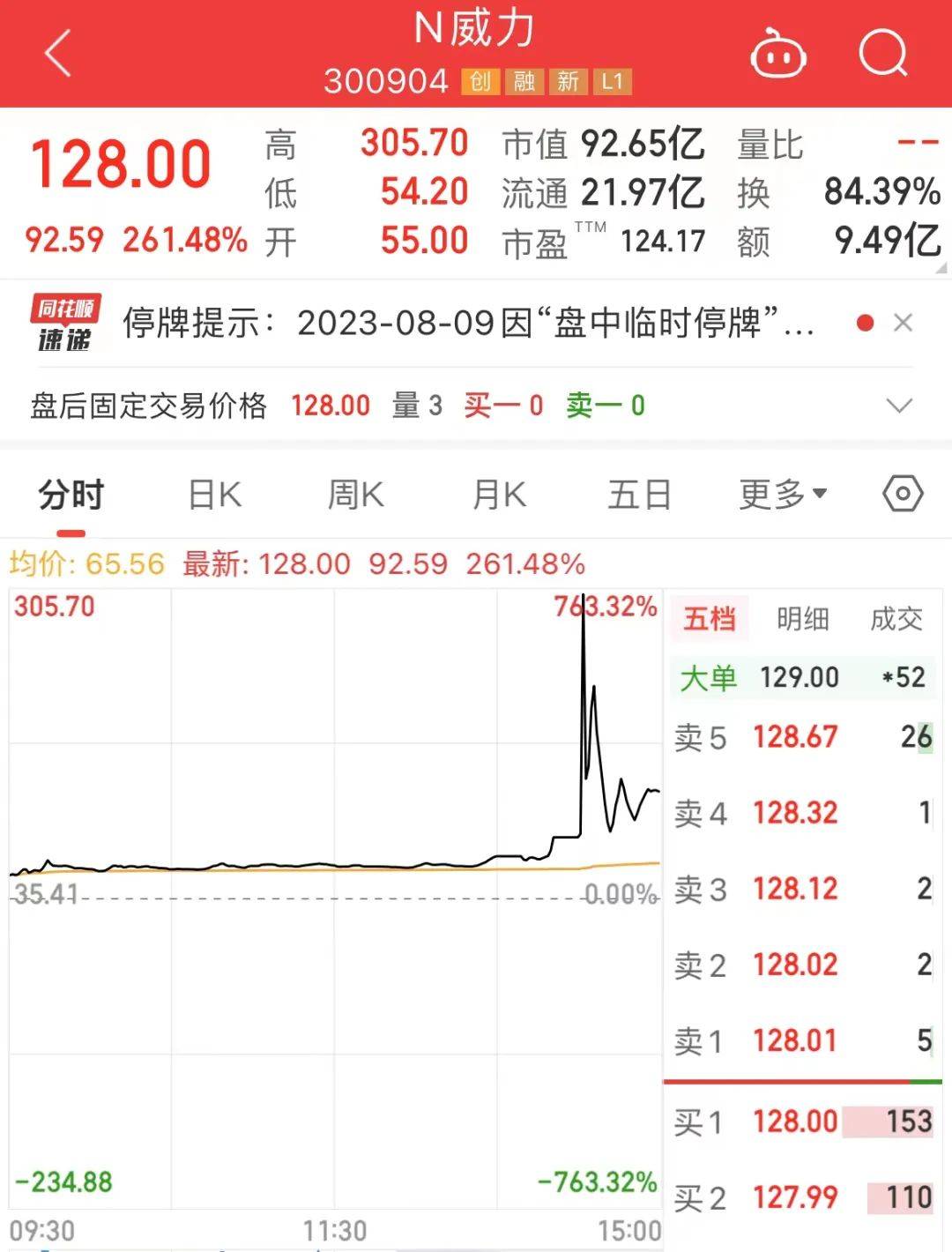The image size is (952, 1252).
Task: Show the 月K chart
Action: pyautogui.click(x=499, y=495)
